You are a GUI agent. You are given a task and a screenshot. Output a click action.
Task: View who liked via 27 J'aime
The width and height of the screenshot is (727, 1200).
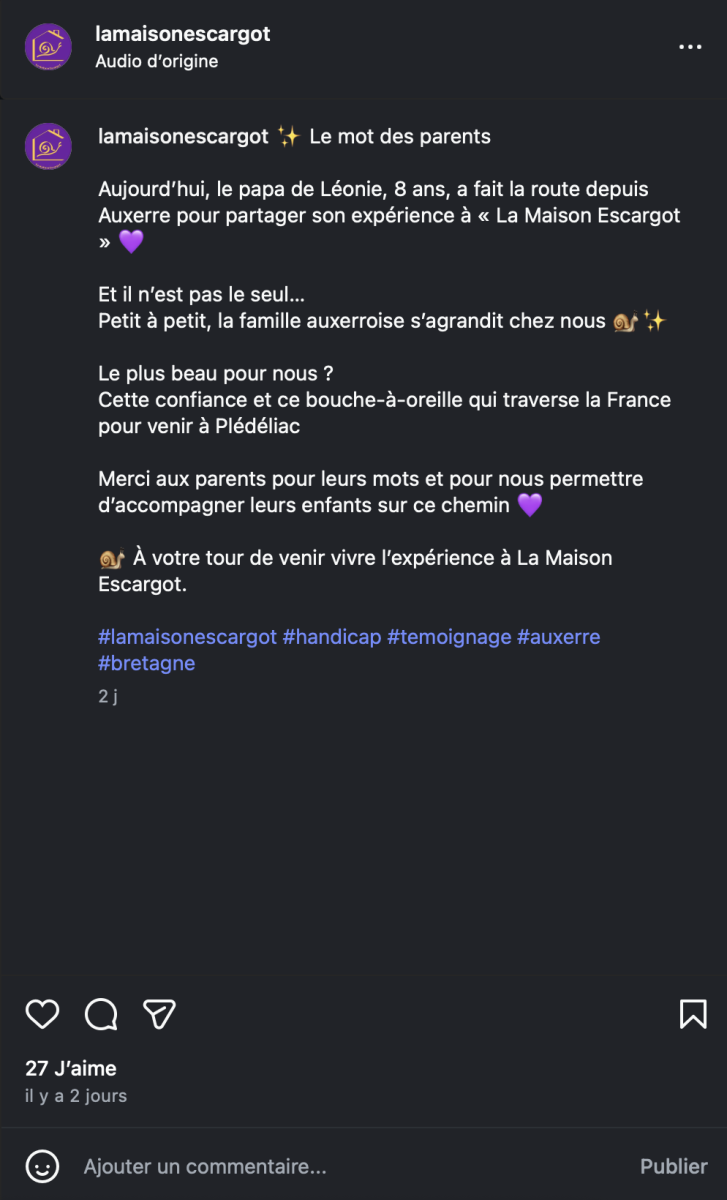click(x=71, y=1069)
